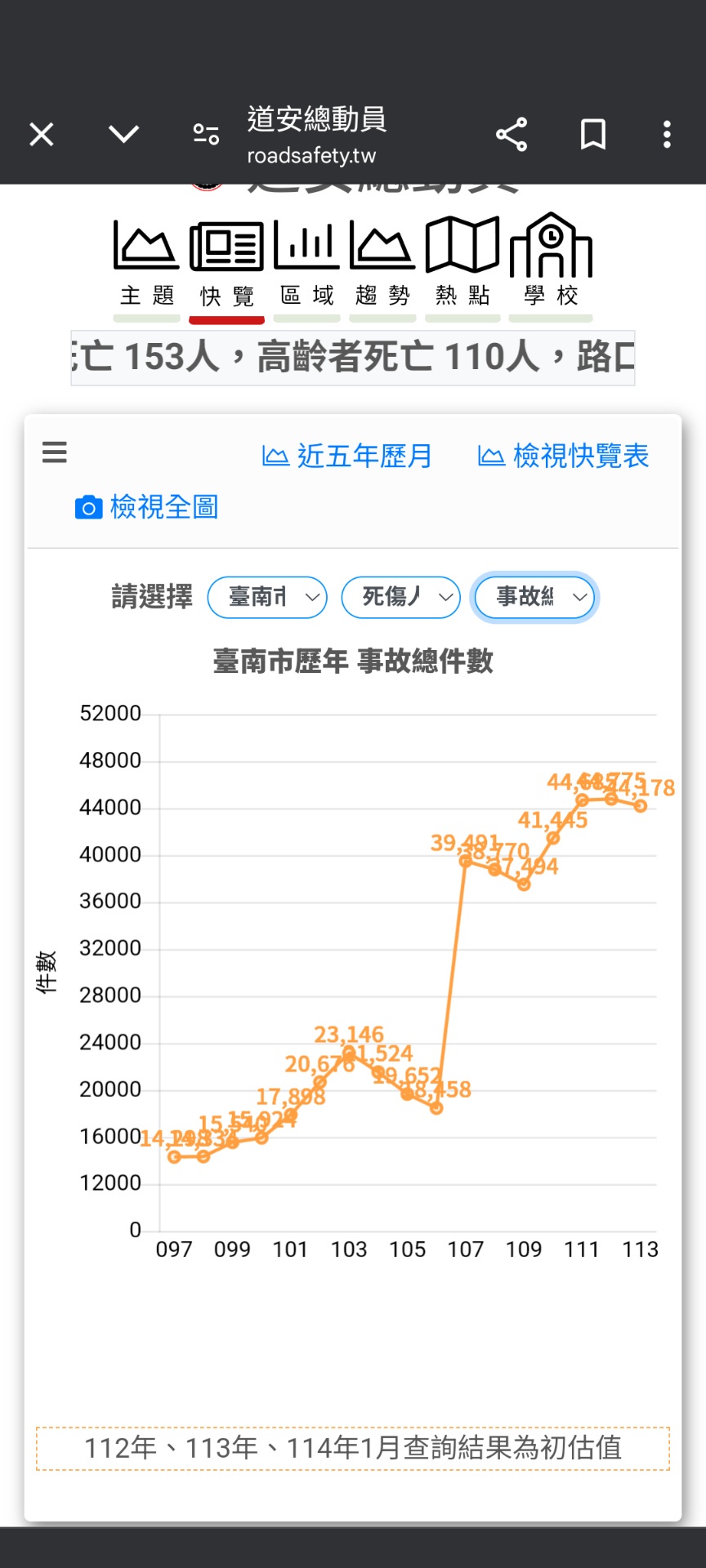Open the 趨勢 tab
Viewport: 706px width, 1568px height.
382,265
